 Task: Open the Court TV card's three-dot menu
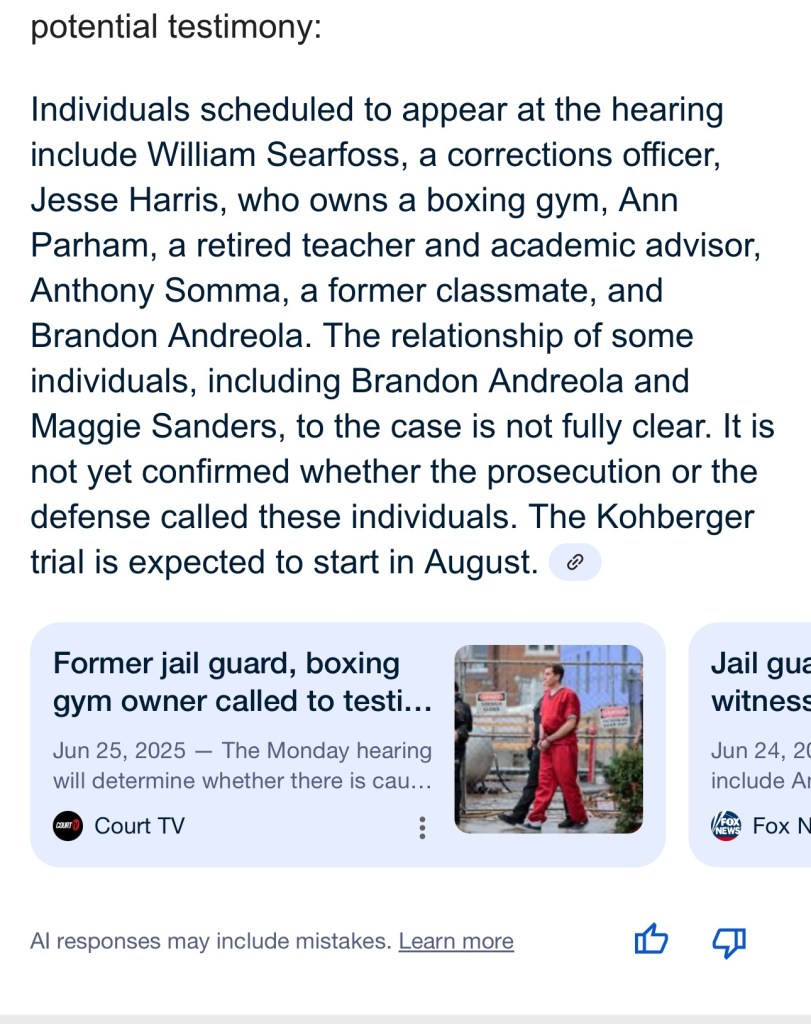(x=422, y=827)
